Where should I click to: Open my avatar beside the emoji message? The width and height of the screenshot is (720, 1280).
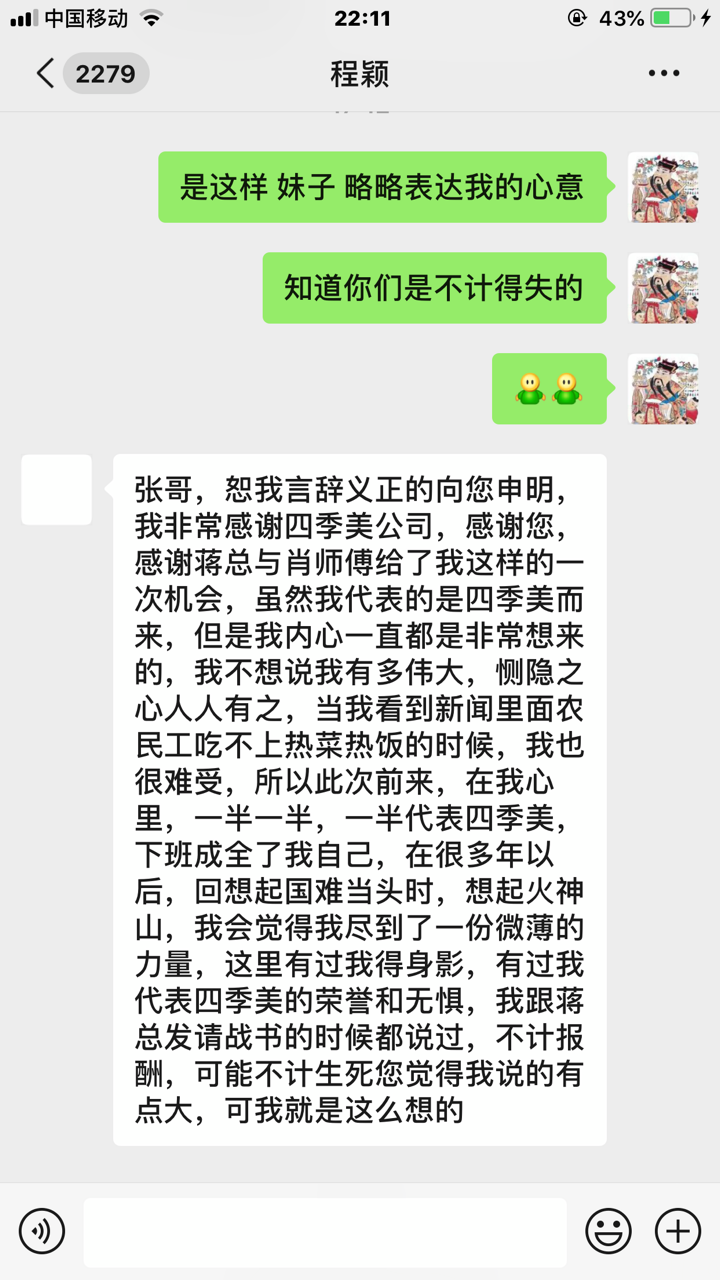[x=662, y=389]
